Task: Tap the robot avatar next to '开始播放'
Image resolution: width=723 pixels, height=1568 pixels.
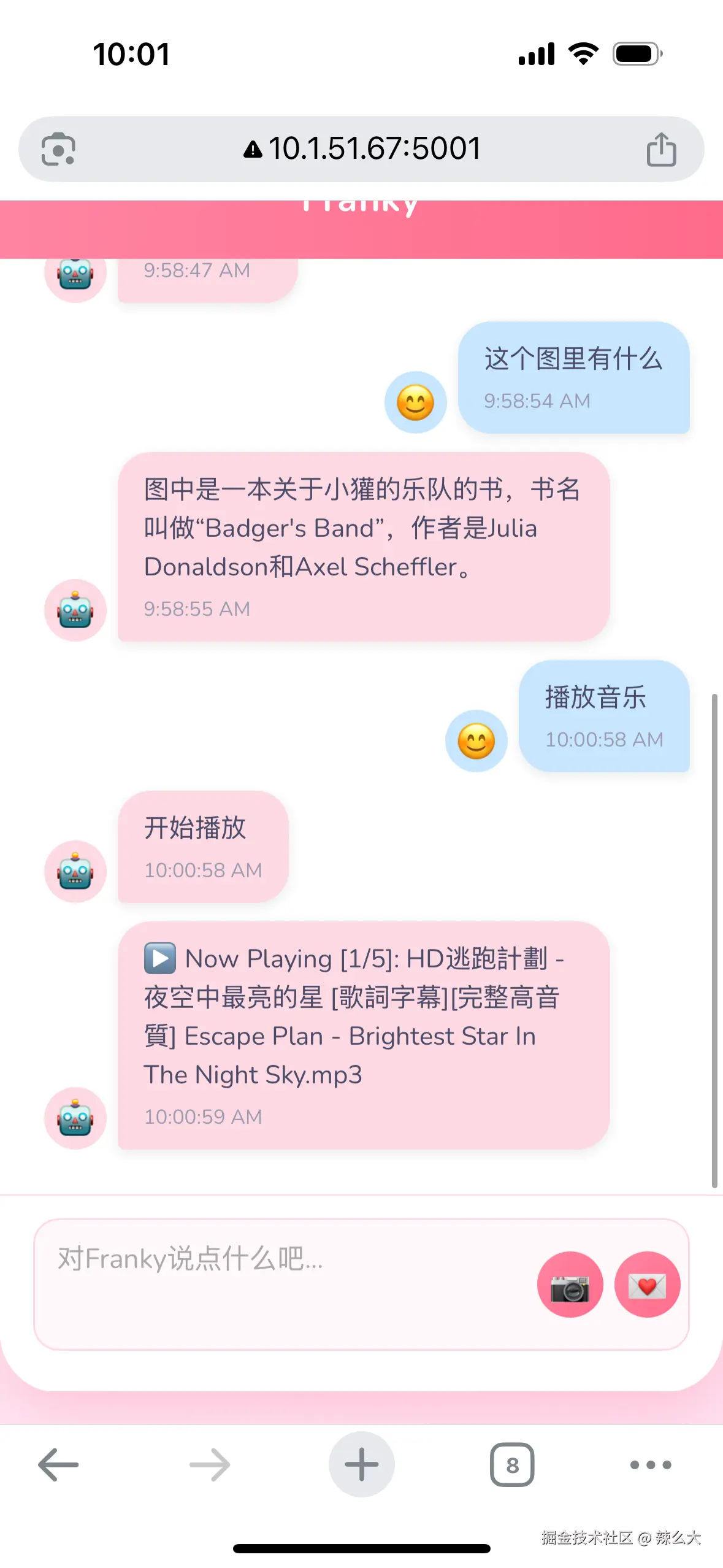Action: tap(75, 871)
